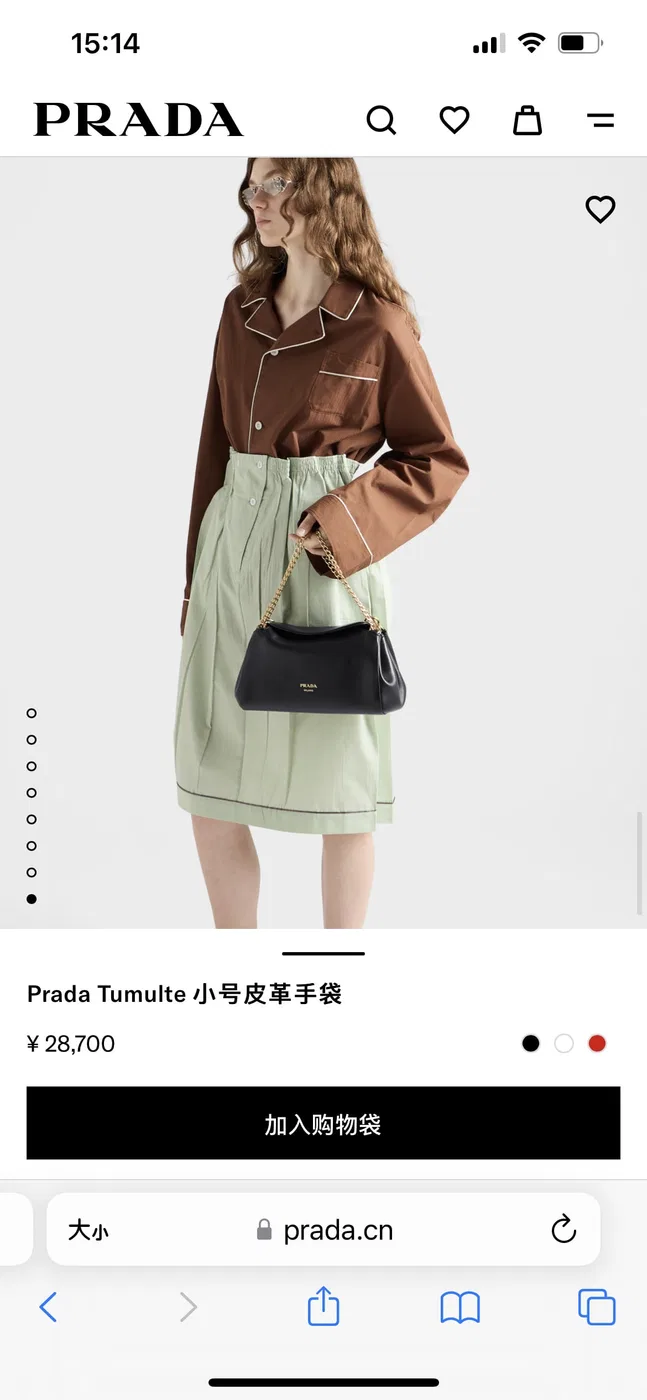
Task: Tap 加入购物袋 to add to bag
Action: pyautogui.click(x=323, y=1124)
